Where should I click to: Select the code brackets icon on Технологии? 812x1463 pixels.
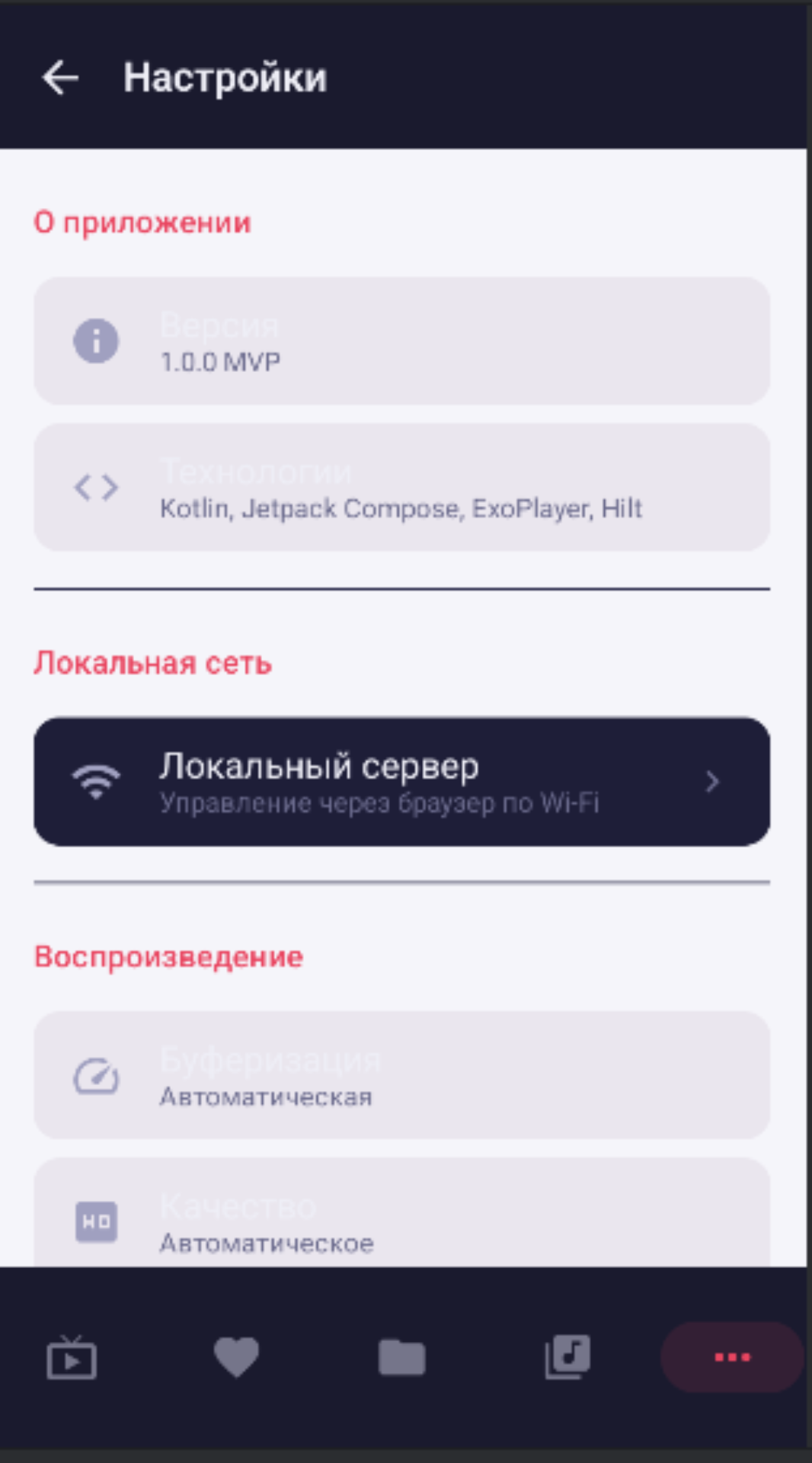(x=96, y=487)
